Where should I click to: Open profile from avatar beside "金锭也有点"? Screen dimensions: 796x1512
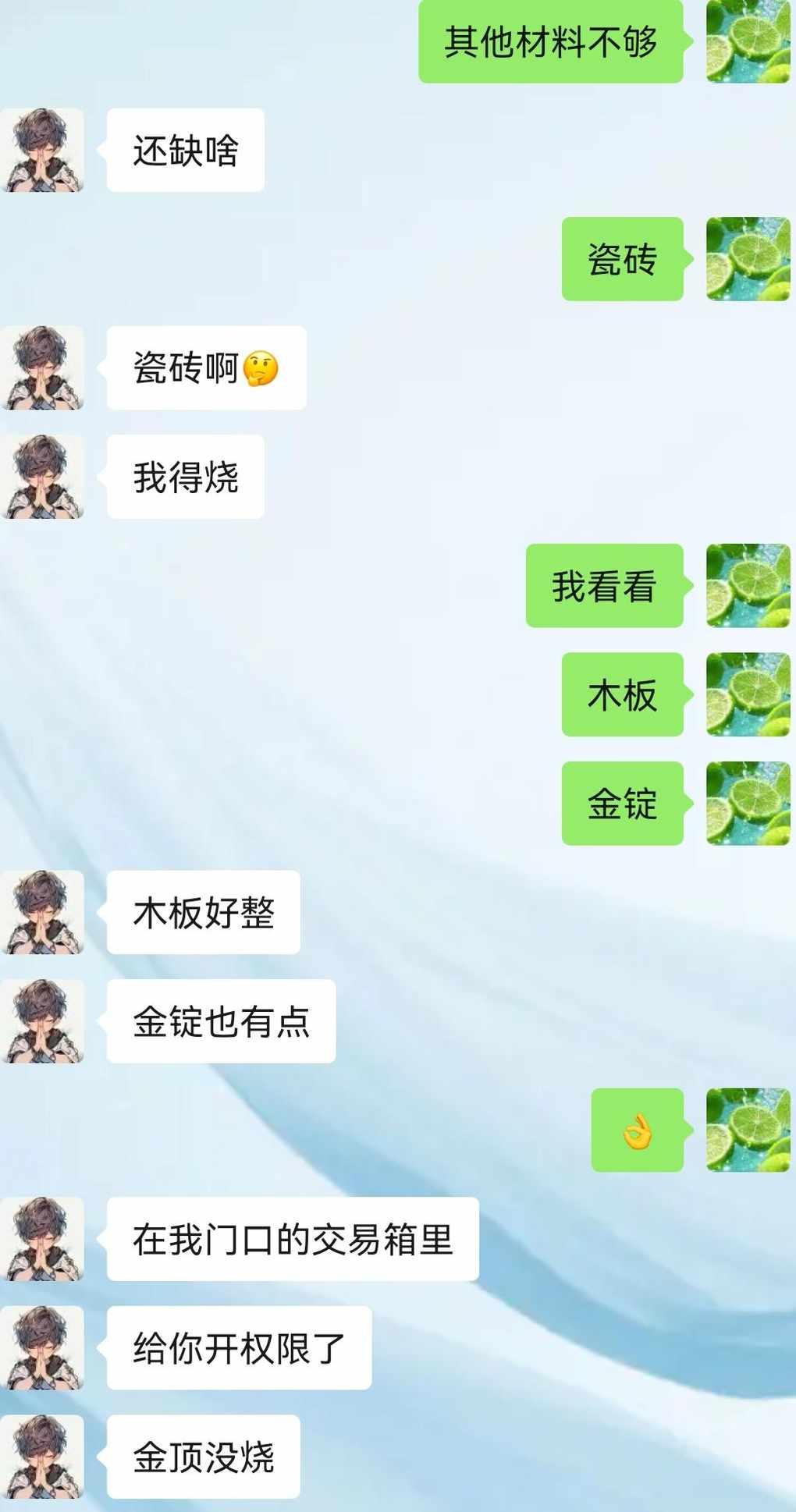43,1020
